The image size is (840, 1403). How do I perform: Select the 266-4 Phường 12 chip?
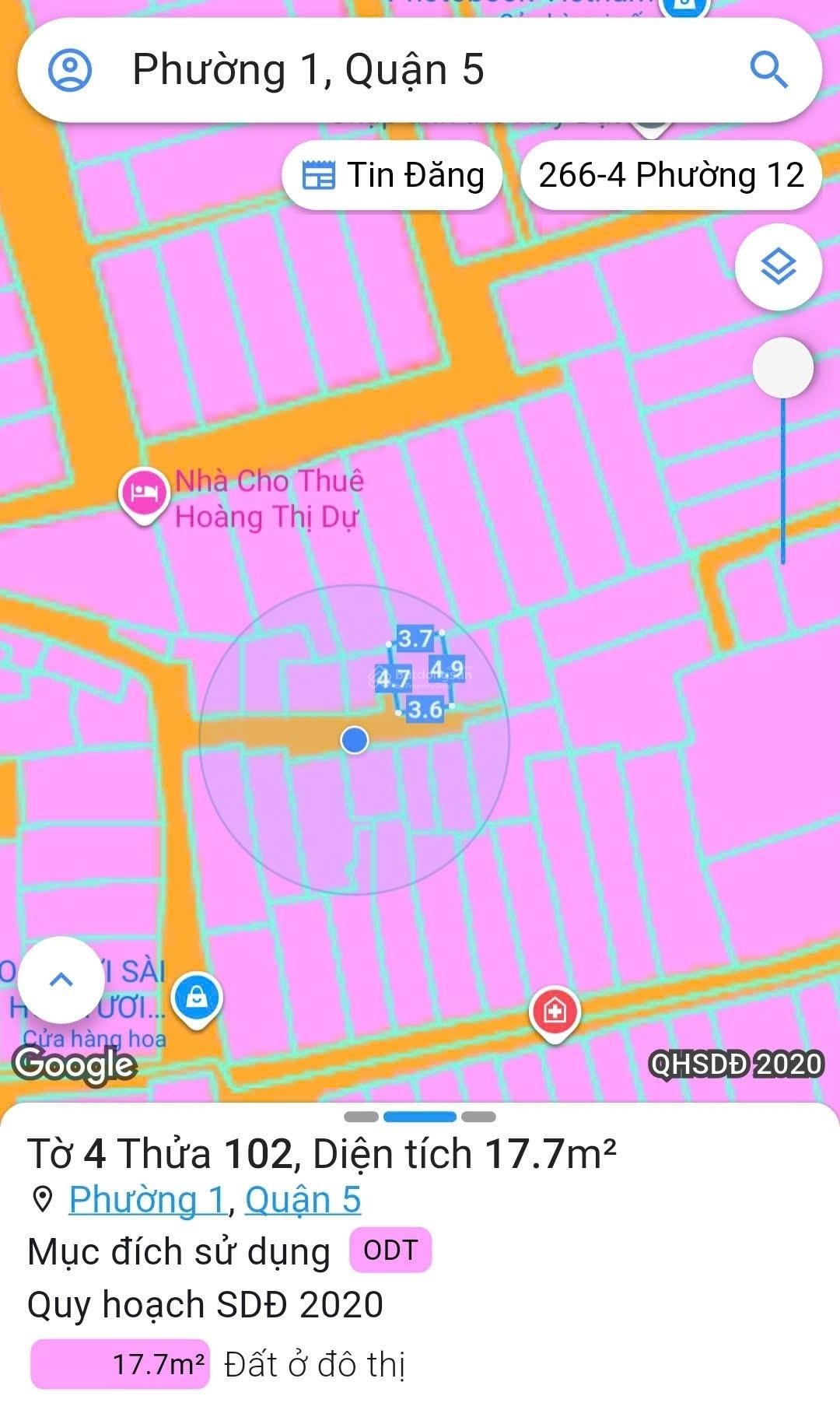(670, 175)
